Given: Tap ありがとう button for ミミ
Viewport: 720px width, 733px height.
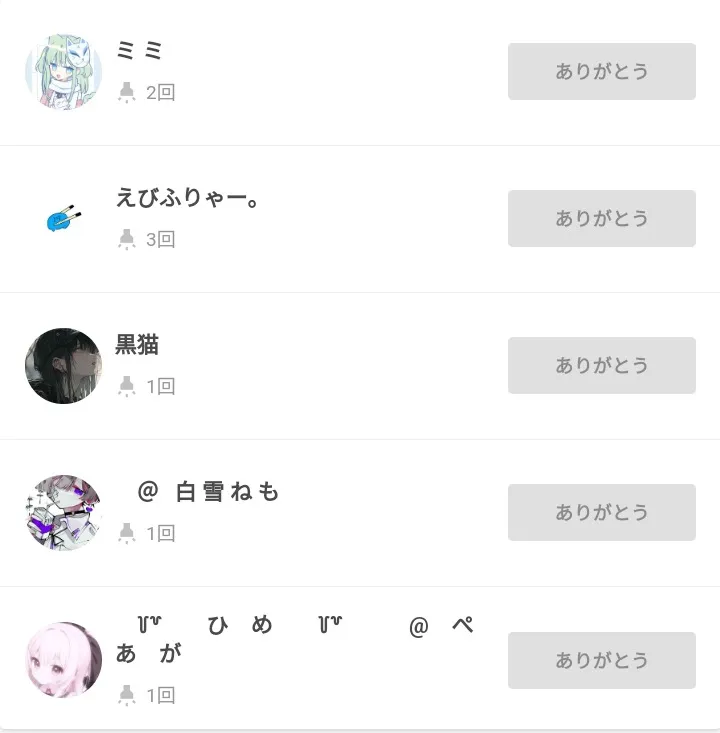Looking at the screenshot, I should click(x=601, y=71).
